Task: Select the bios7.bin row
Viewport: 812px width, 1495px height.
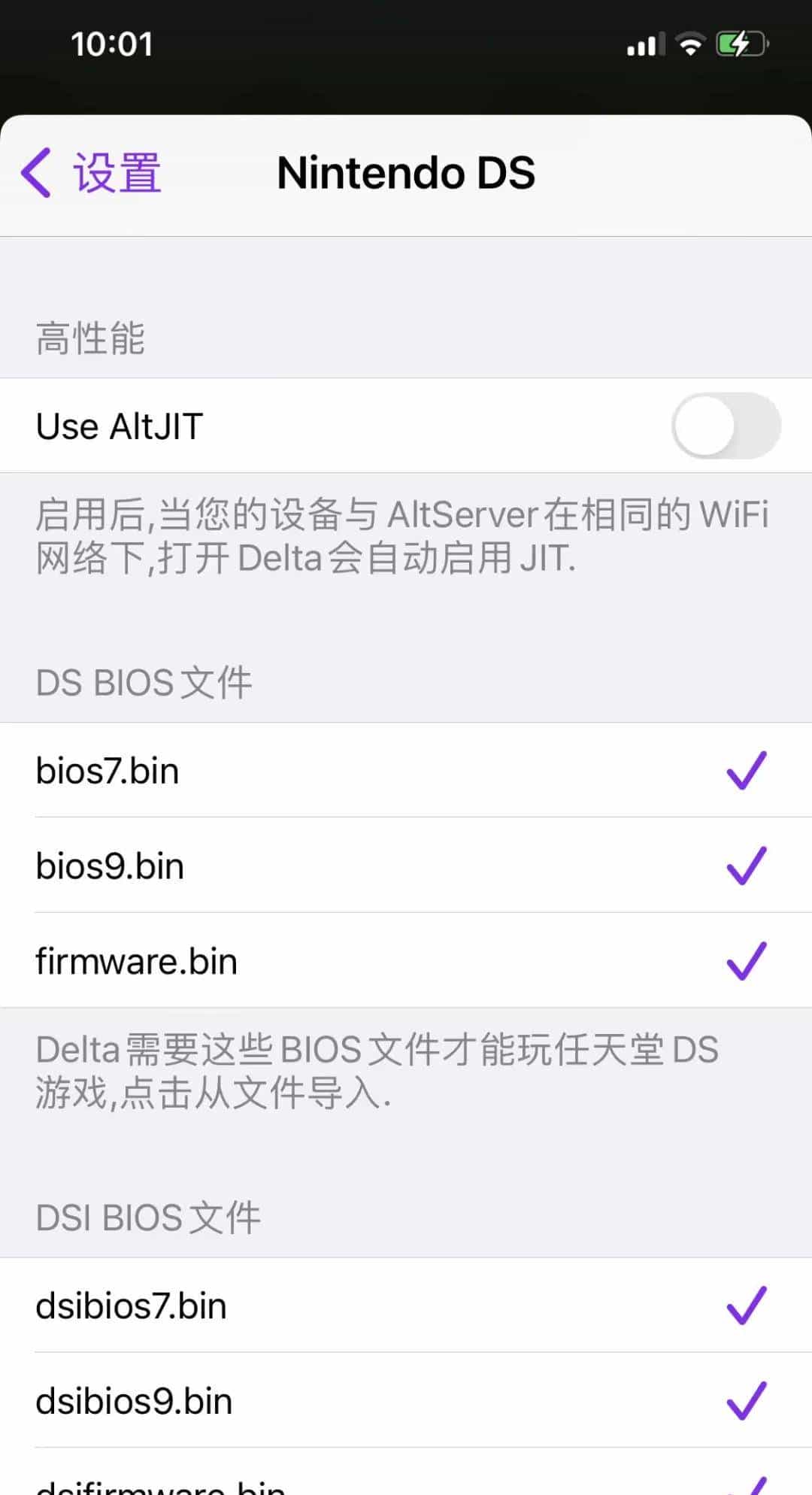Action: (x=406, y=771)
